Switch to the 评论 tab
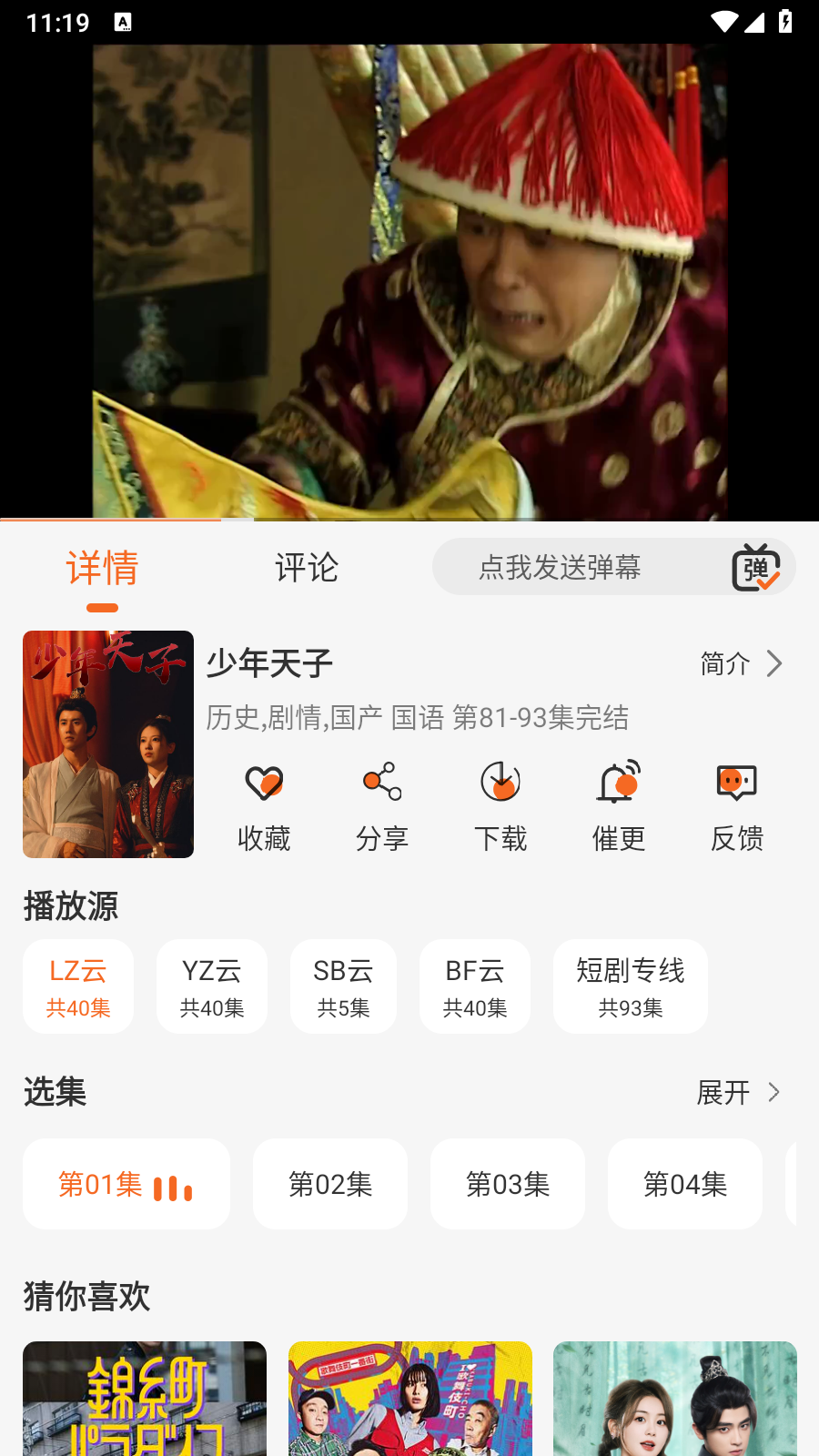The height and width of the screenshot is (1456, 819). tap(307, 568)
